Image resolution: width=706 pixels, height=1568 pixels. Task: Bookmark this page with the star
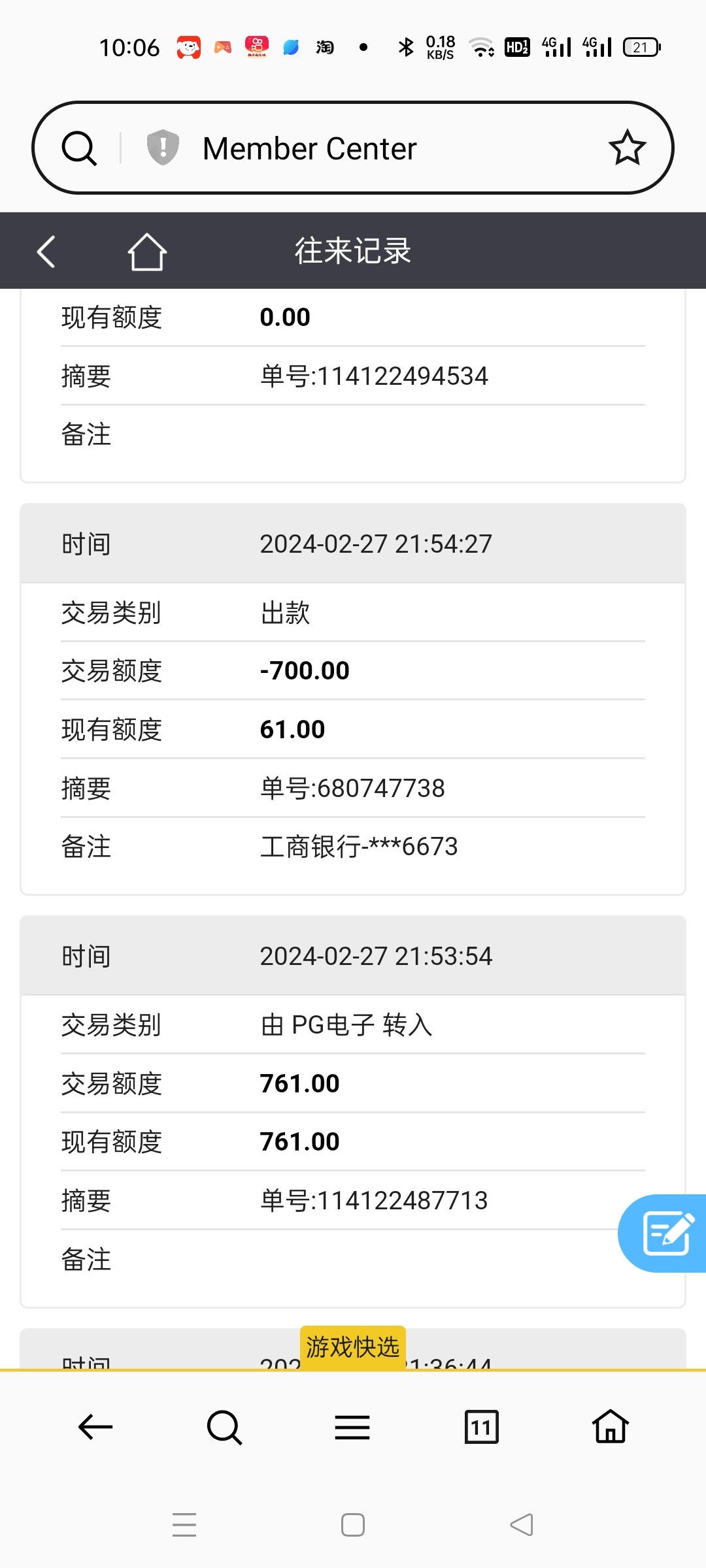point(627,148)
